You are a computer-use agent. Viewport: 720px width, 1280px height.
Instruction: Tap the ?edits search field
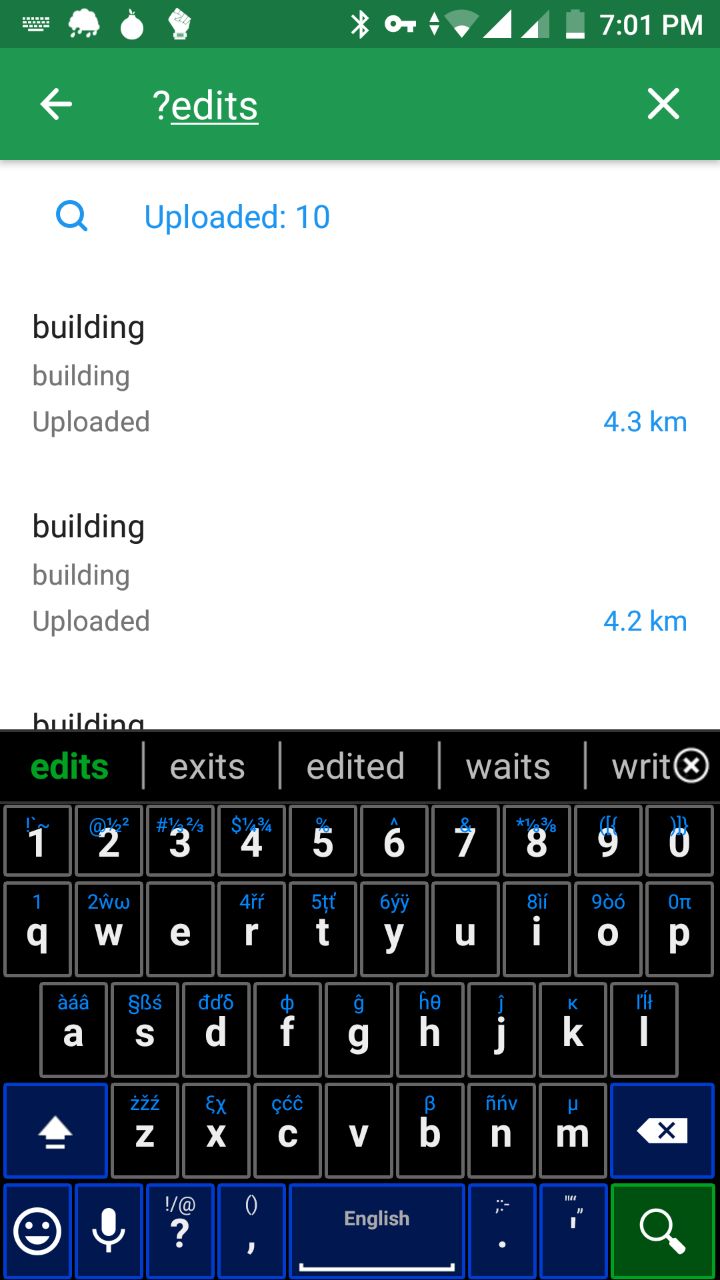[380, 105]
